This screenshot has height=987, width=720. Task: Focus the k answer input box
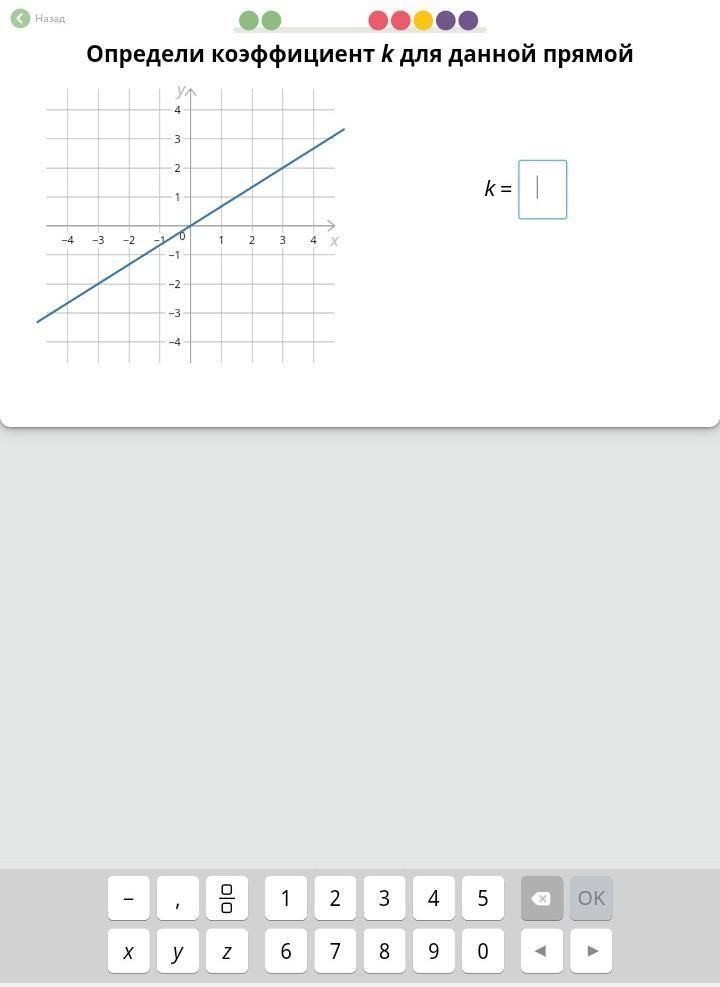542,189
